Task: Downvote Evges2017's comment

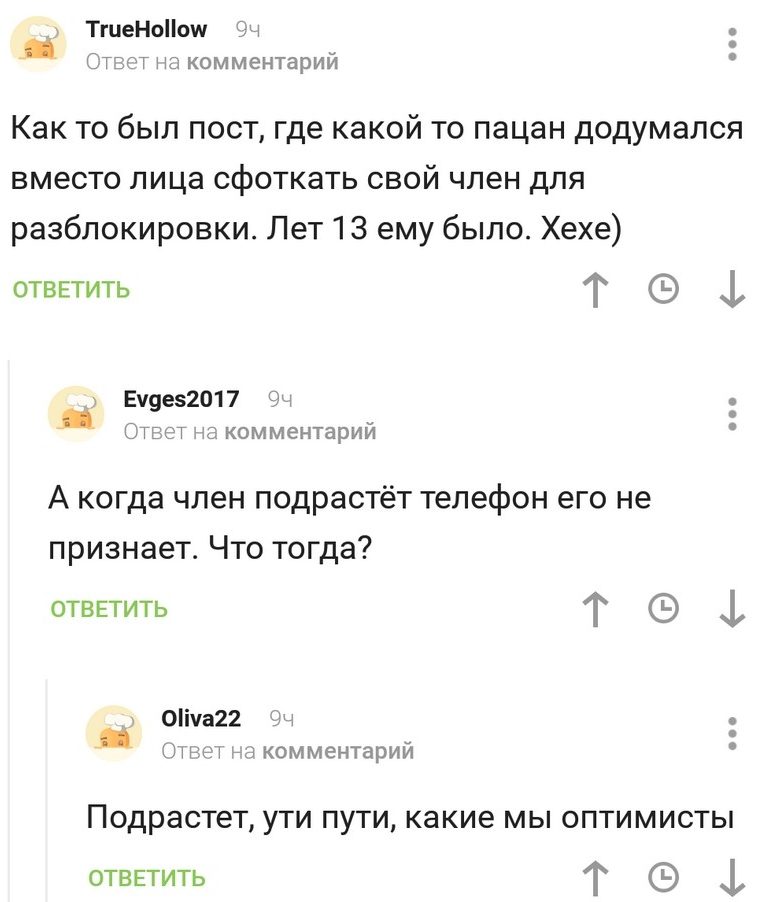Action: (732, 608)
